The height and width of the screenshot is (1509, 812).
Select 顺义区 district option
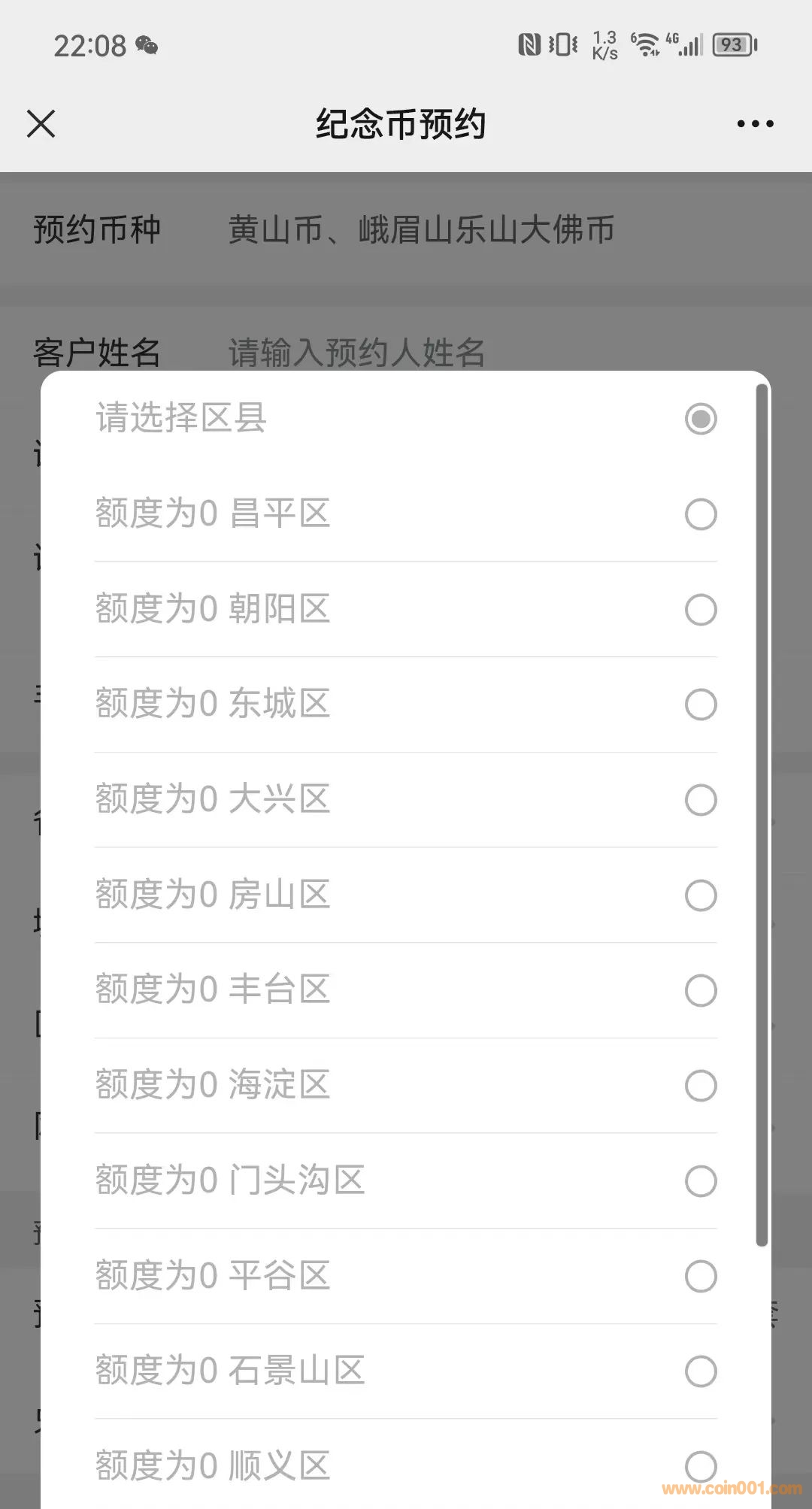click(406, 1465)
